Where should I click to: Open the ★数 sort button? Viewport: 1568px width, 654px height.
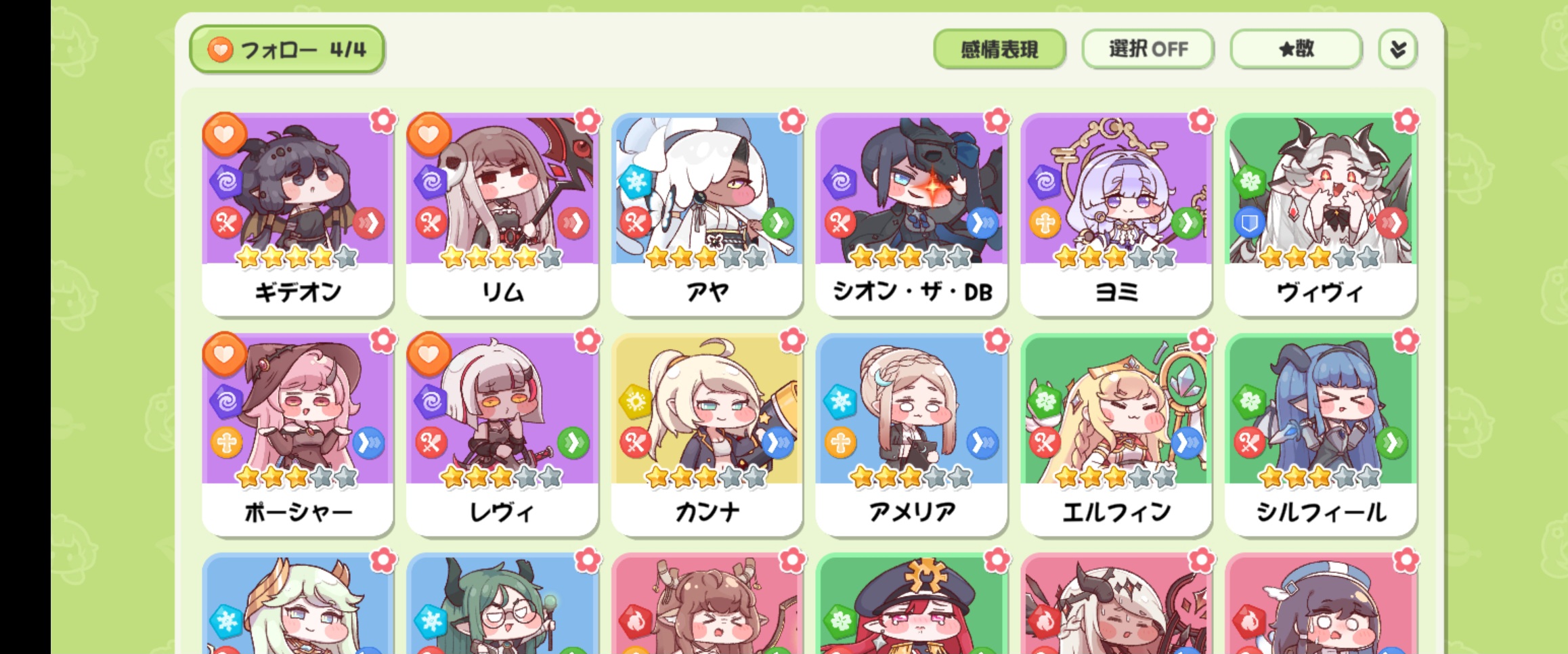[1296, 49]
